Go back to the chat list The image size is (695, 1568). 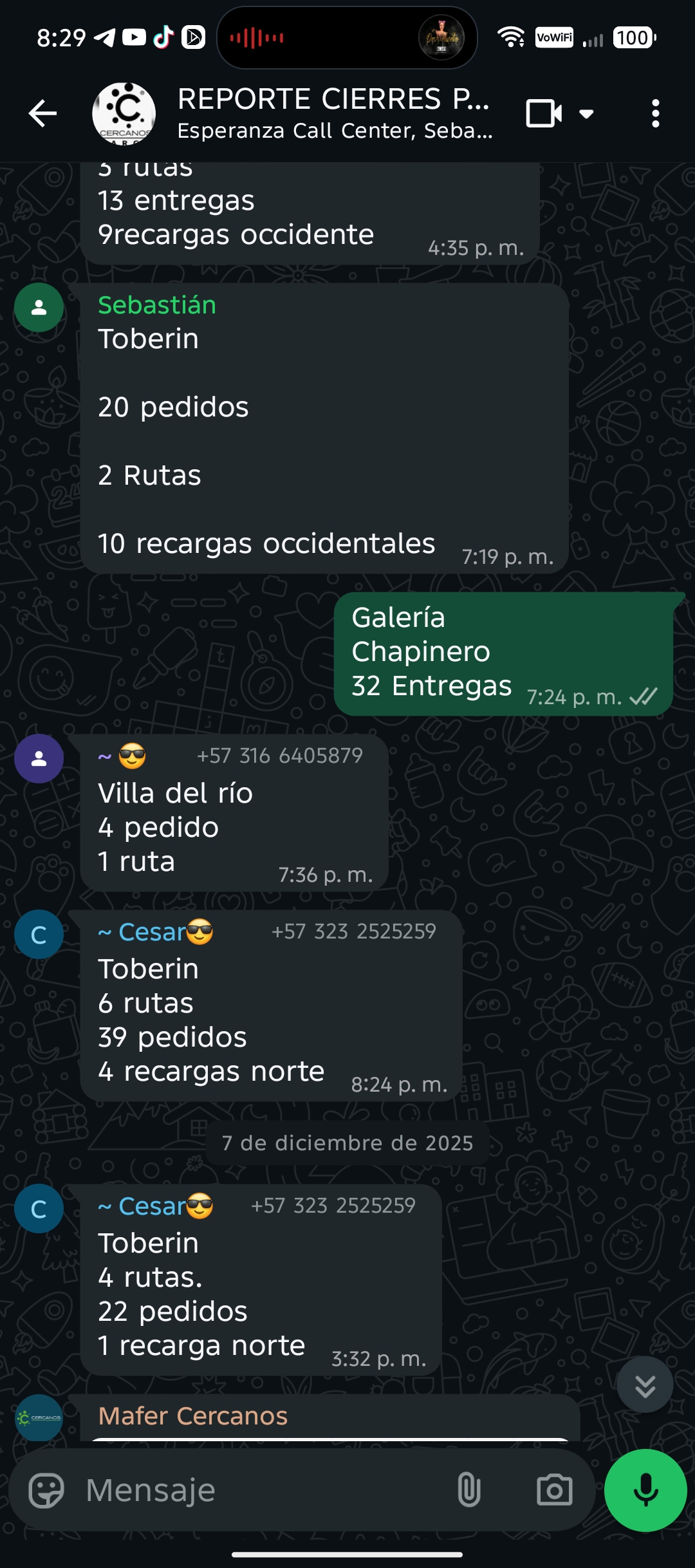tap(42, 114)
